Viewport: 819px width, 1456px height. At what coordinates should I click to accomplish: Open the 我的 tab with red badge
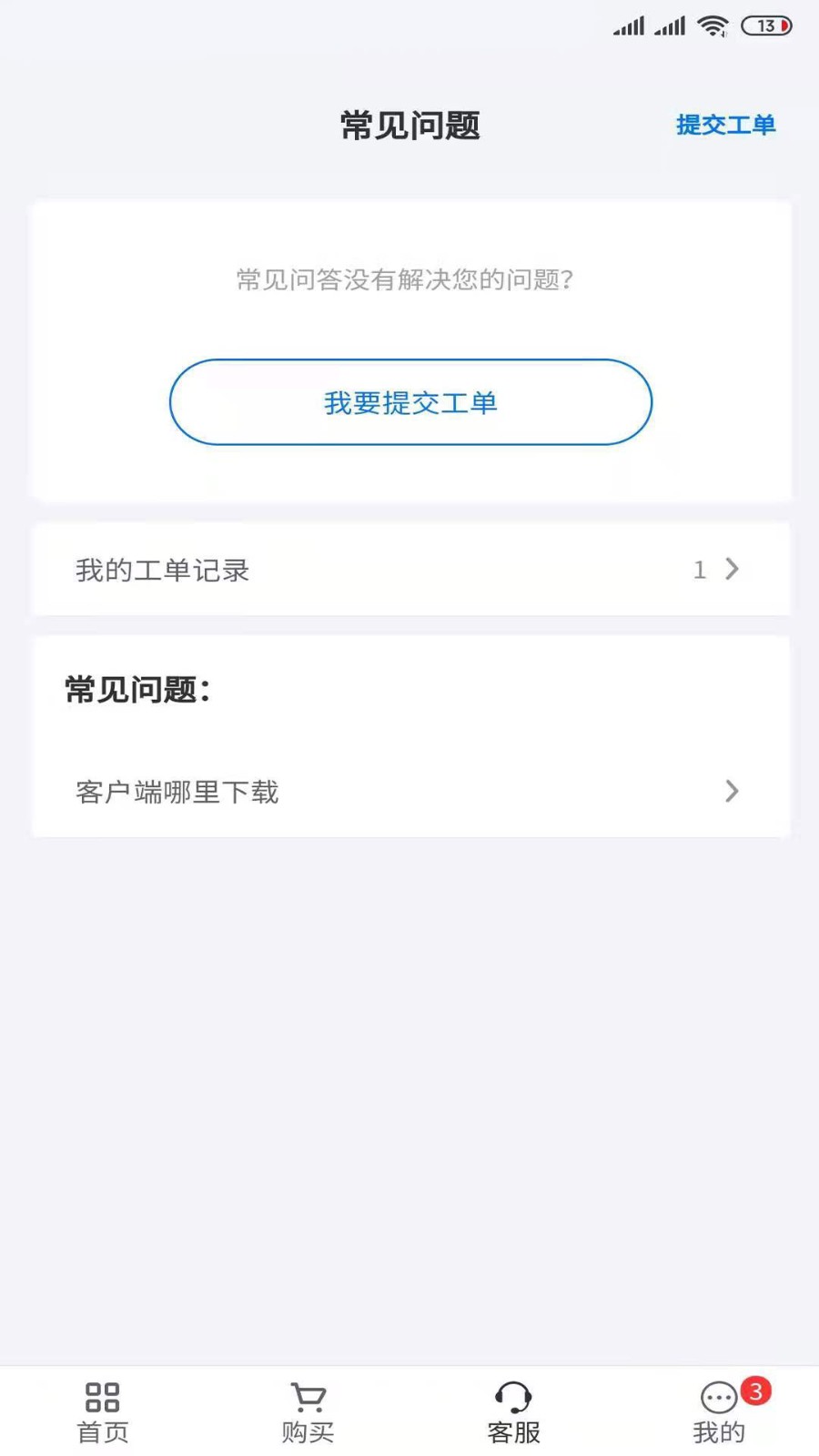click(718, 1410)
